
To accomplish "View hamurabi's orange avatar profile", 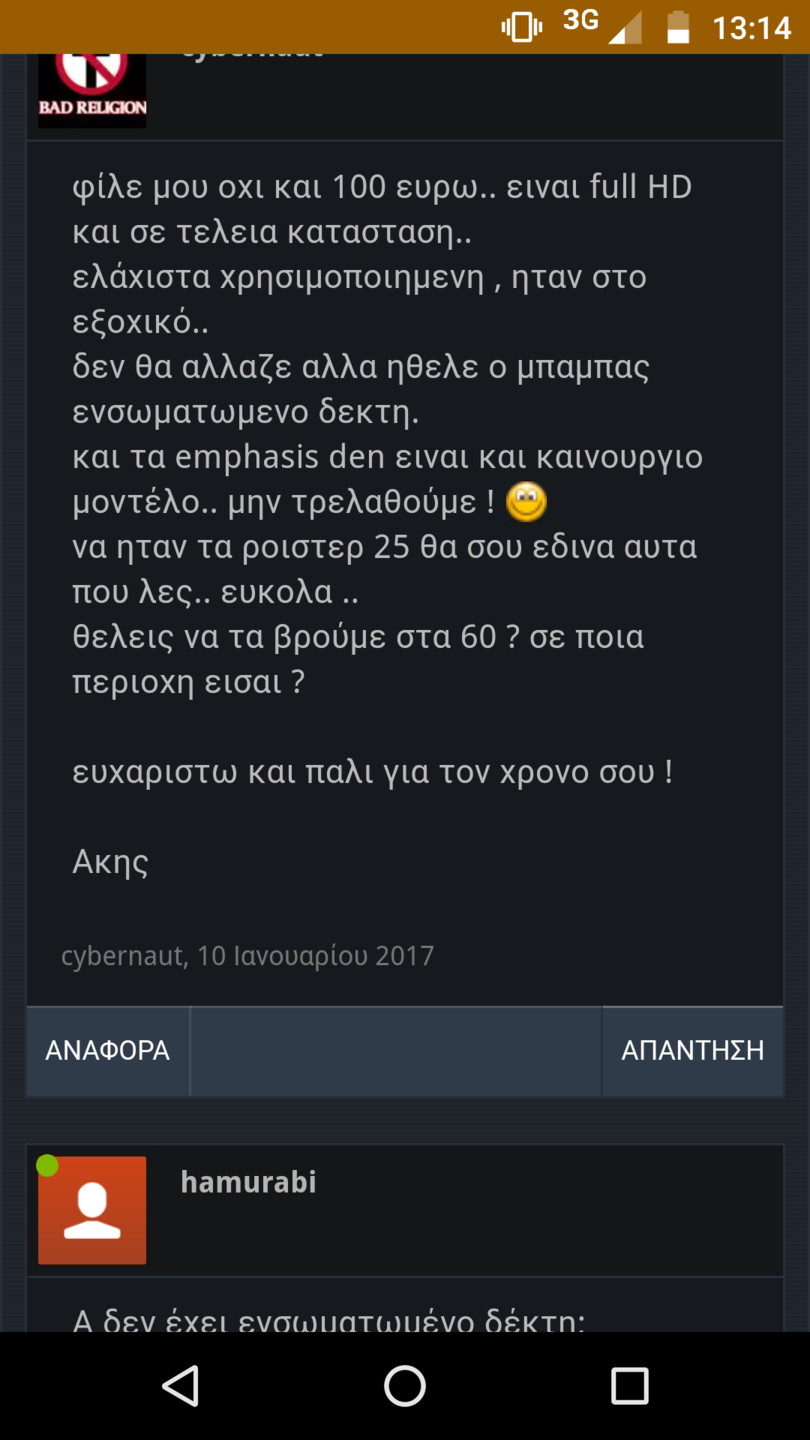I will (x=92, y=1210).
